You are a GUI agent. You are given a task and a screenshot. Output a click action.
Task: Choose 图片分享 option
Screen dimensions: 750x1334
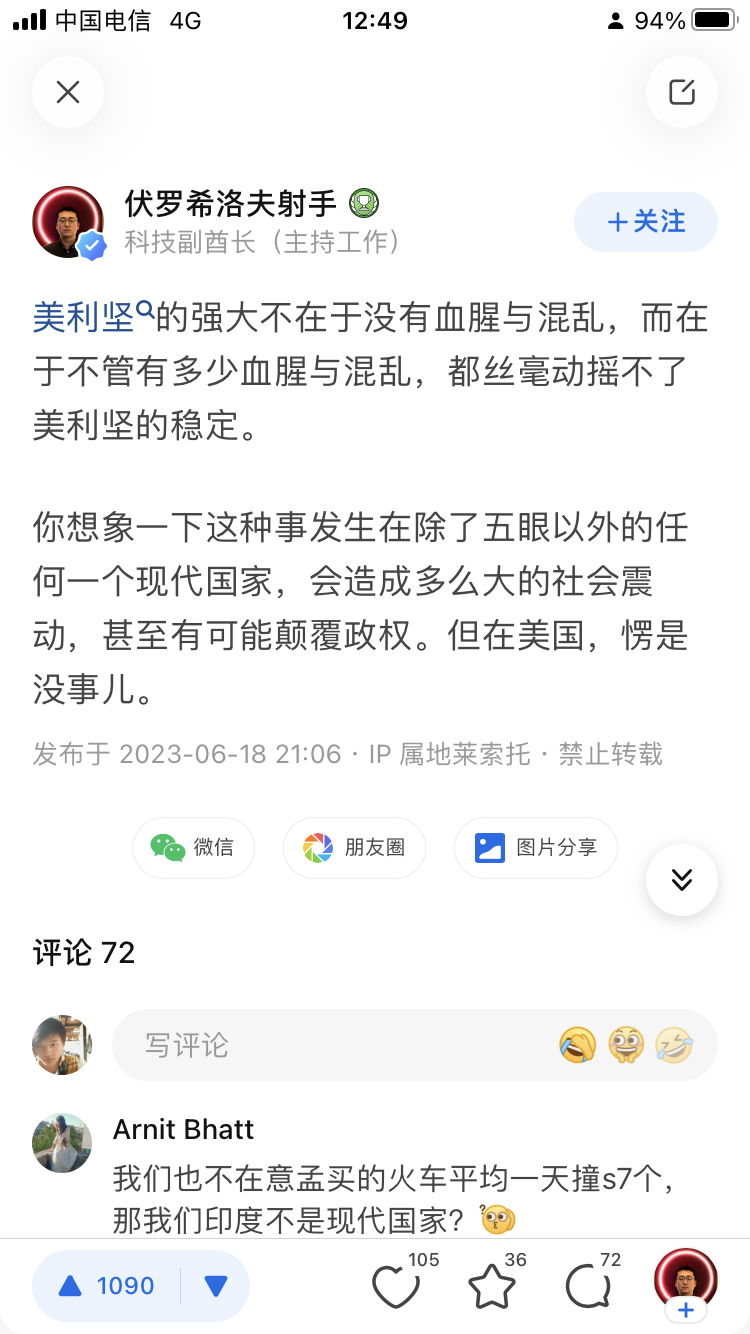[x=535, y=848]
